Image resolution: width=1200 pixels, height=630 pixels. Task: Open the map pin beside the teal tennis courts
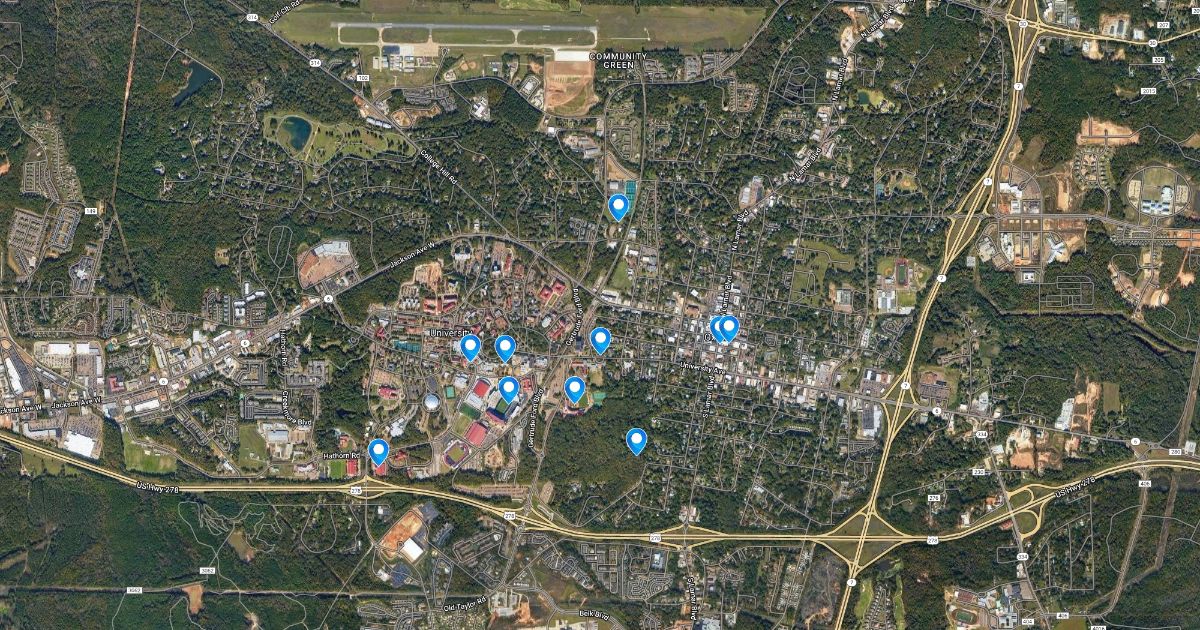pyautogui.click(x=618, y=207)
